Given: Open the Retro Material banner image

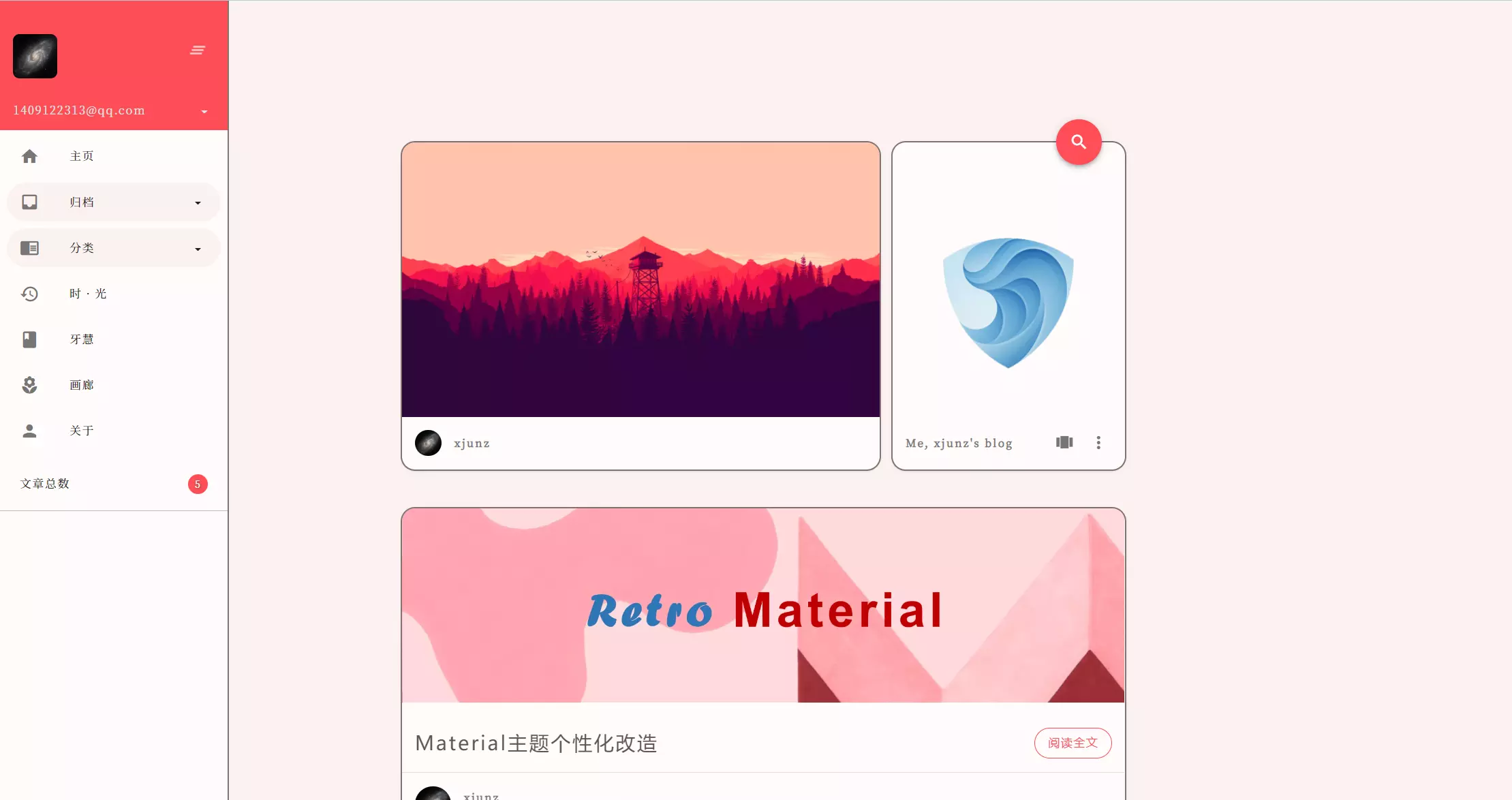Looking at the screenshot, I should tap(763, 606).
